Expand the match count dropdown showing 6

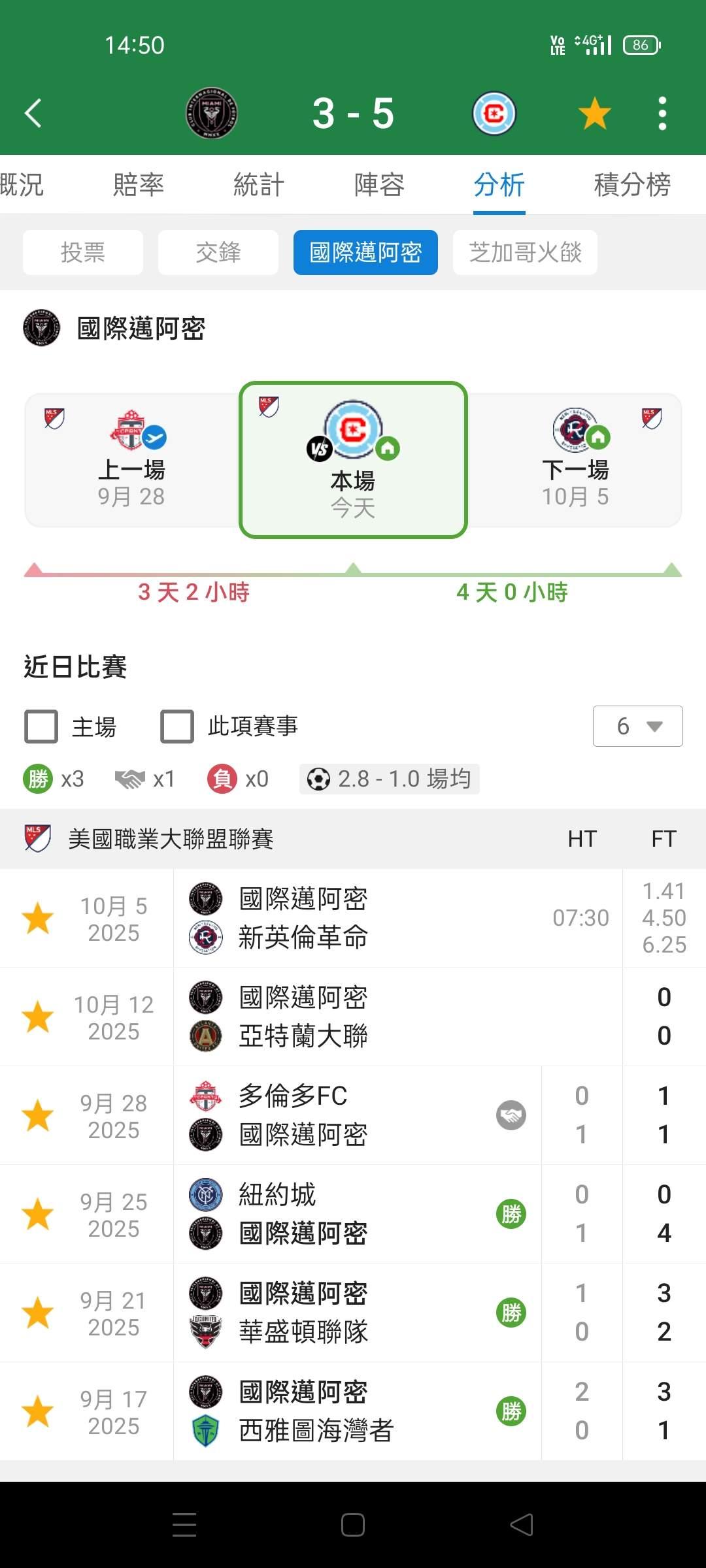click(637, 726)
